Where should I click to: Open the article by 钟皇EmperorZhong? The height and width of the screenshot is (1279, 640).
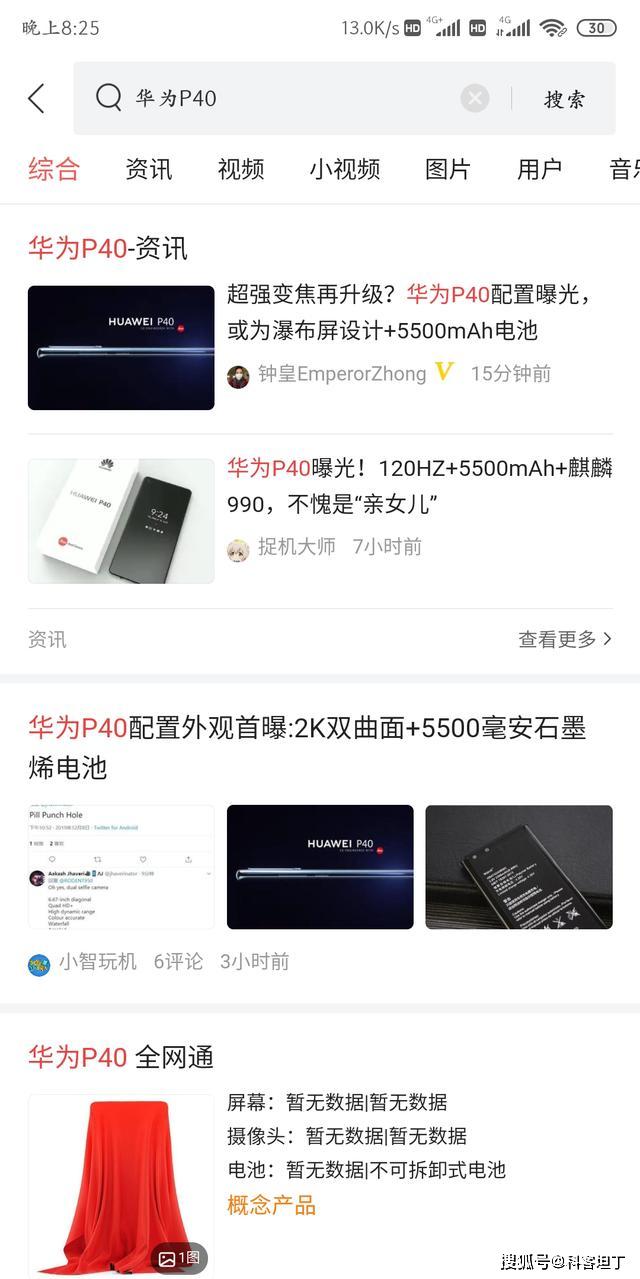click(410, 312)
